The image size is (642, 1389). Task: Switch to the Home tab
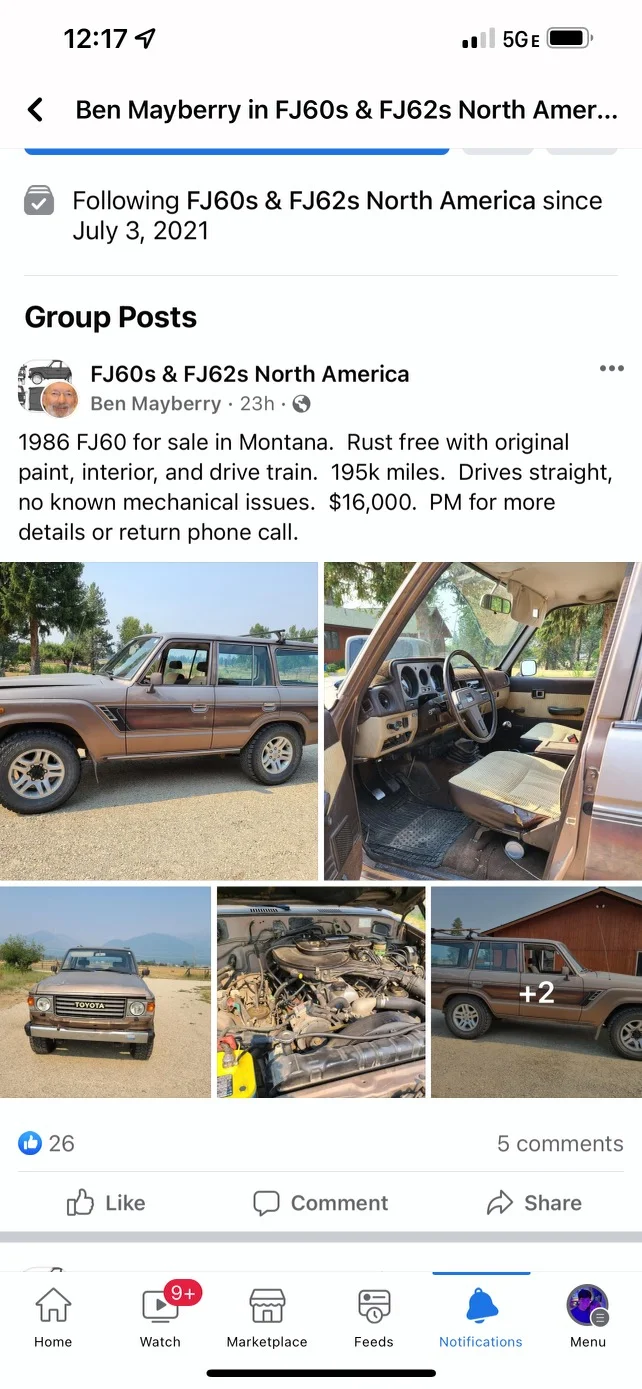[x=53, y=1318]
